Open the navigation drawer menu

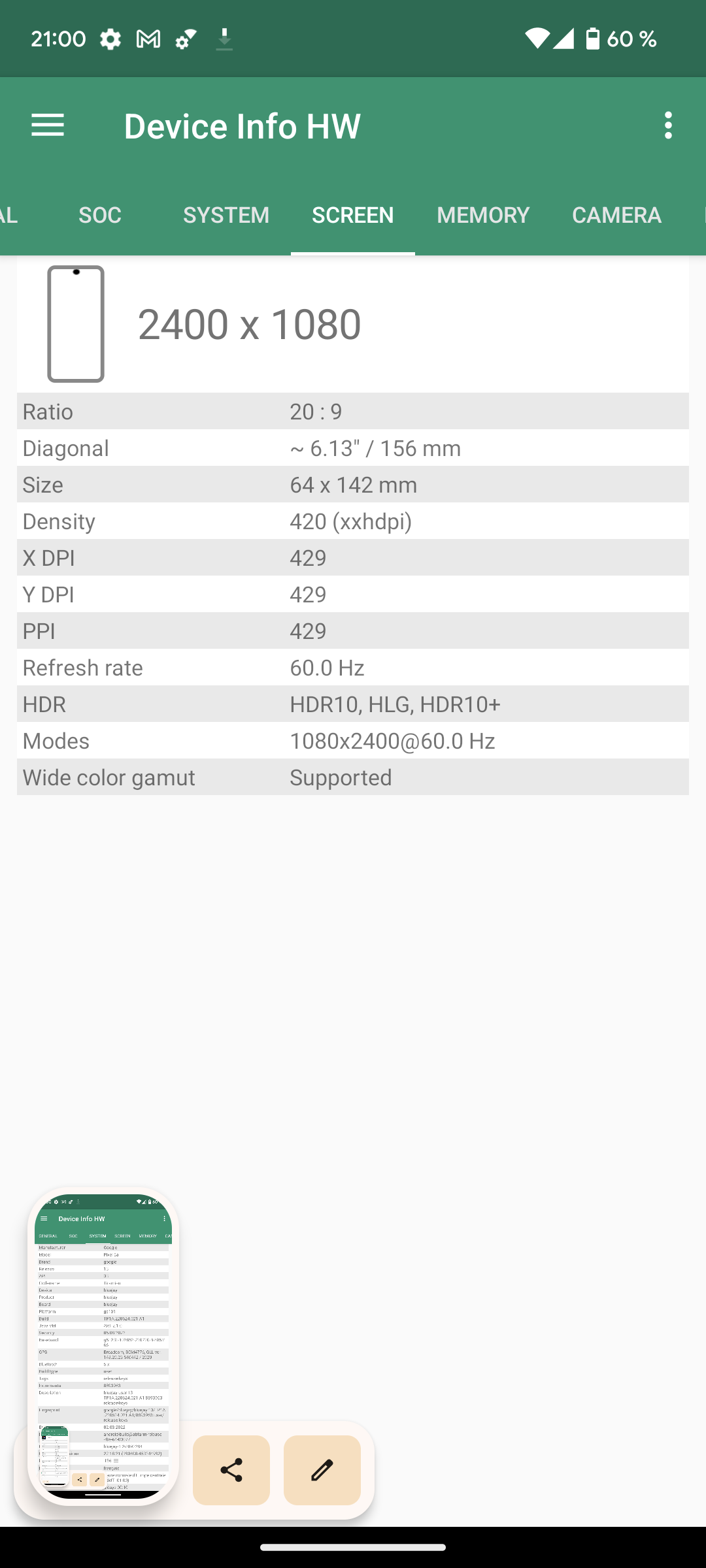[48, 125]
